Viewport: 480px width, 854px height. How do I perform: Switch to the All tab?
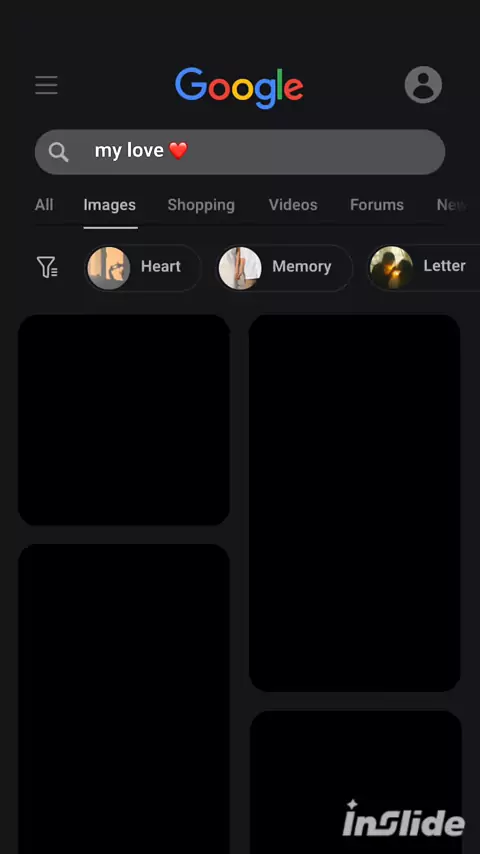[44, 205]
